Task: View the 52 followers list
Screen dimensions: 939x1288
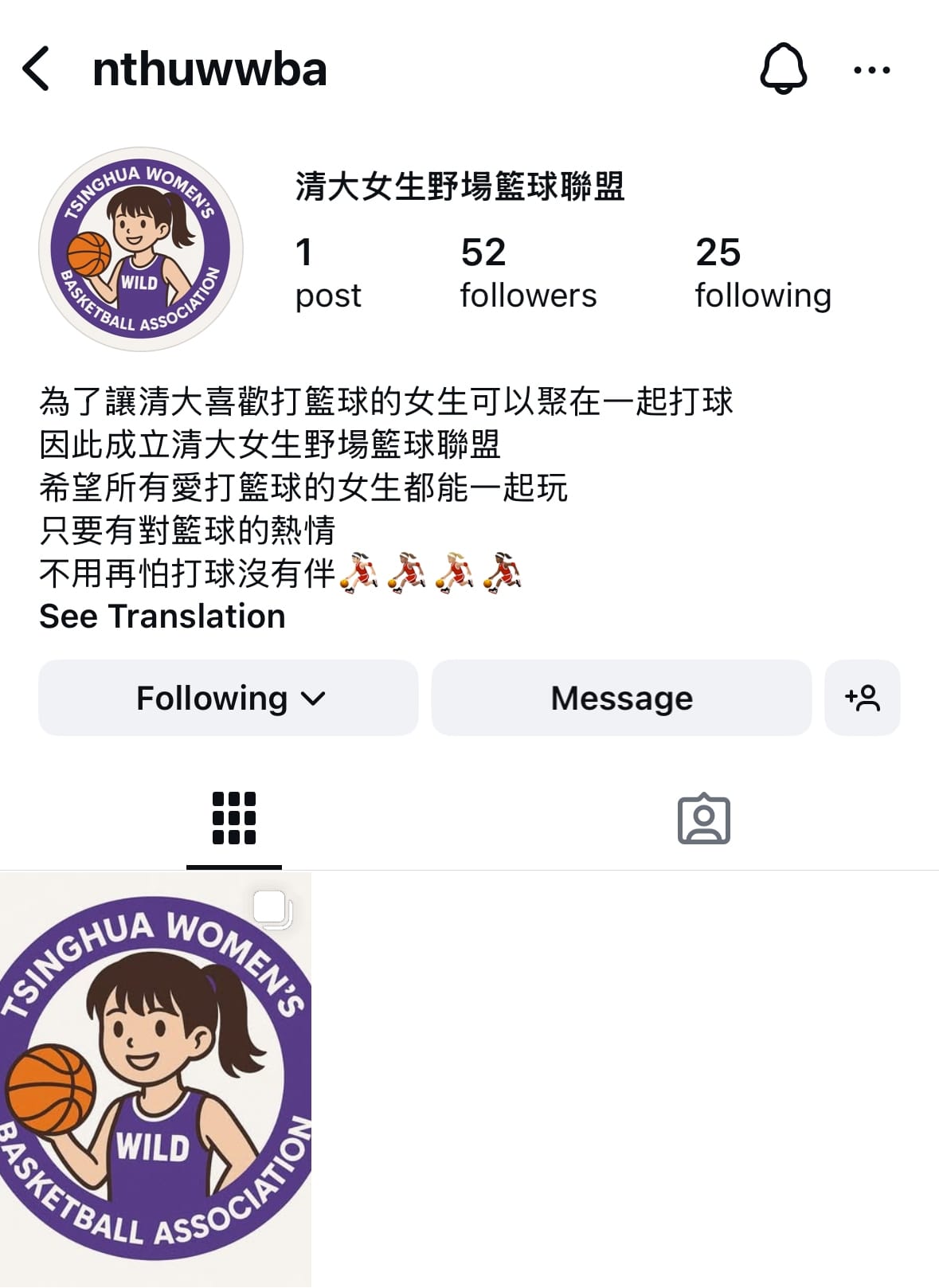Action: click(527, 272)
